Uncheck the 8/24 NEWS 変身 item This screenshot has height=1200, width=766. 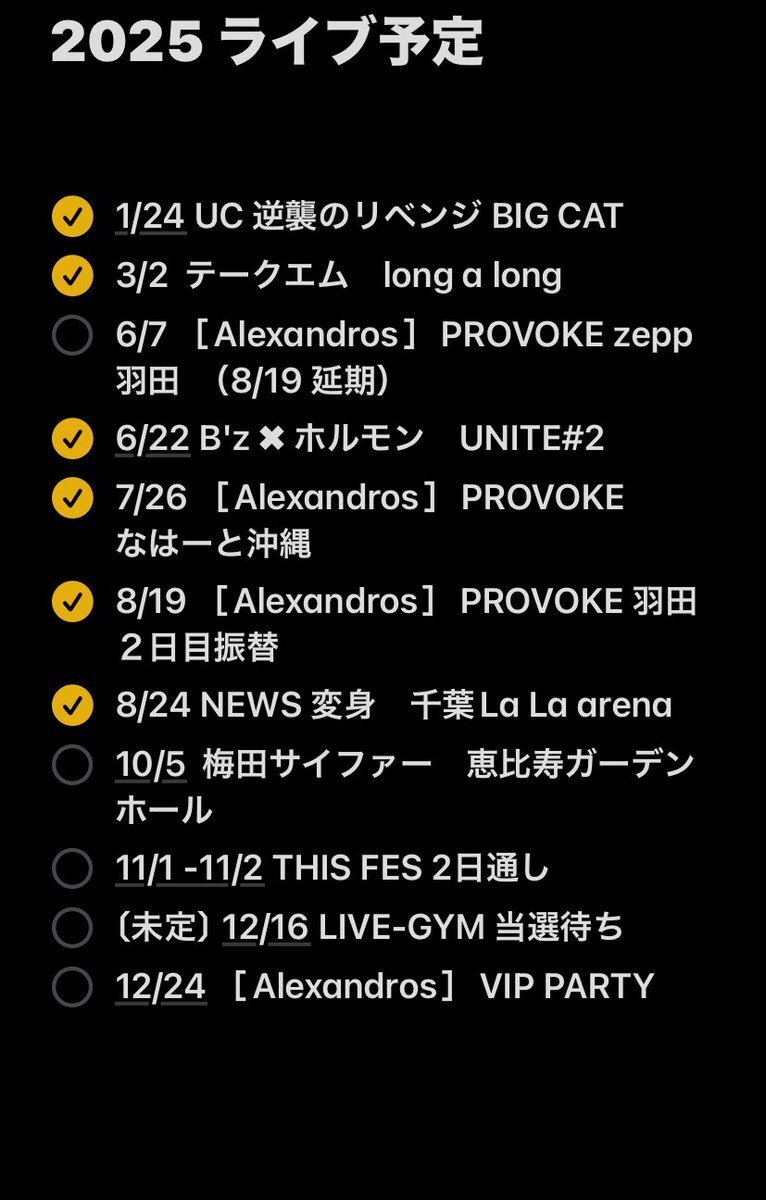72,705
